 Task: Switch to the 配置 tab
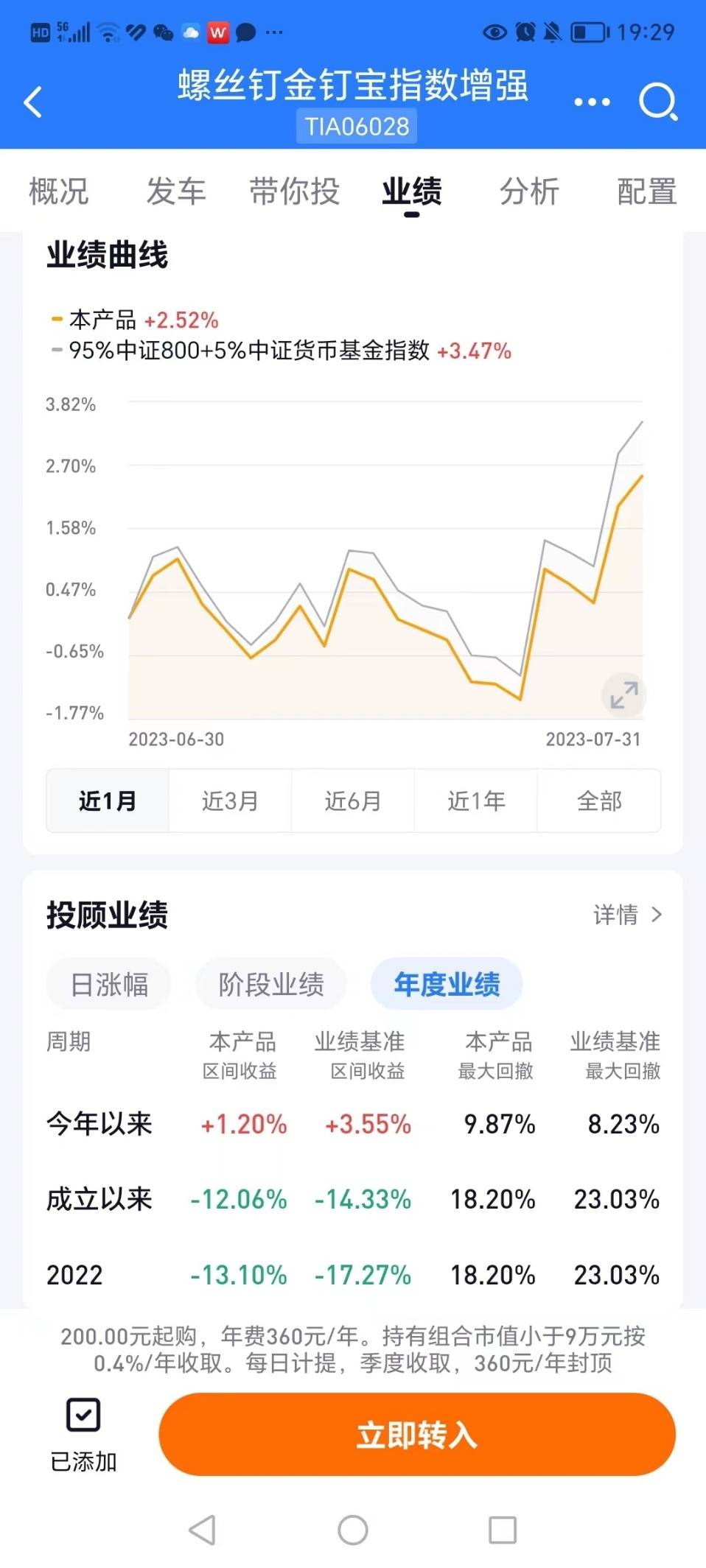(x=647, y=191)
